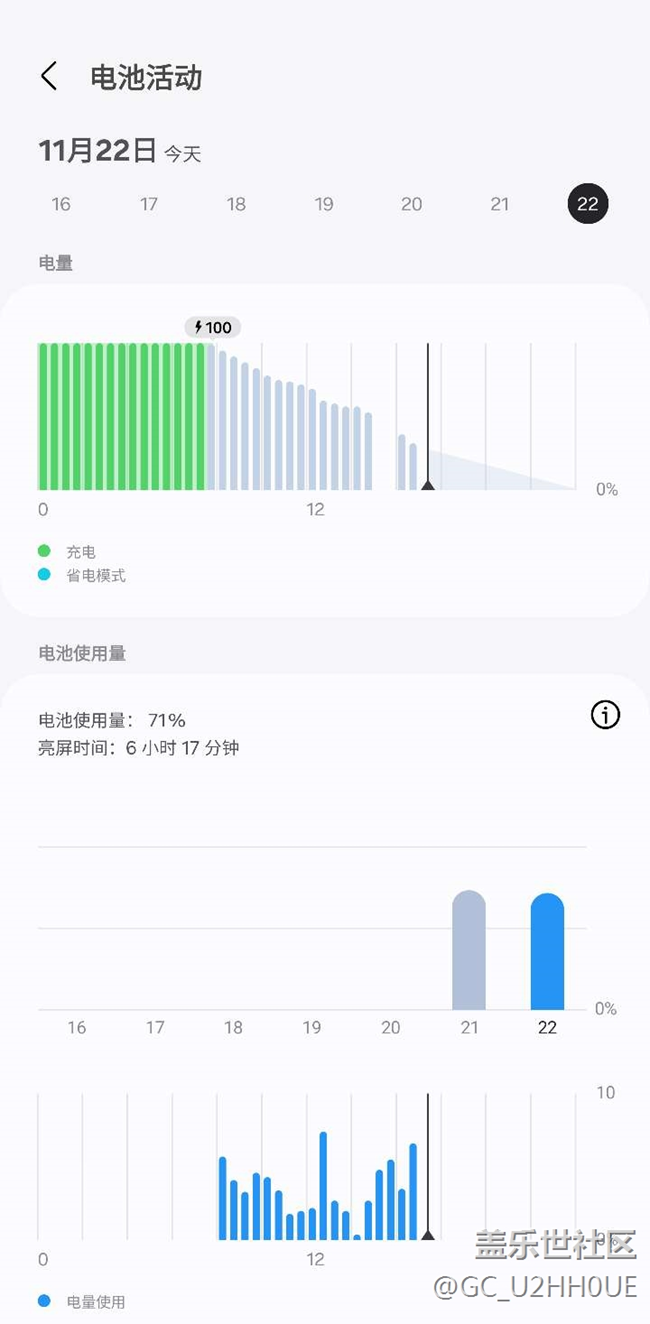Select date 22 in the date row
Viewport: 650px width, 1324px height.
[588, 204]
